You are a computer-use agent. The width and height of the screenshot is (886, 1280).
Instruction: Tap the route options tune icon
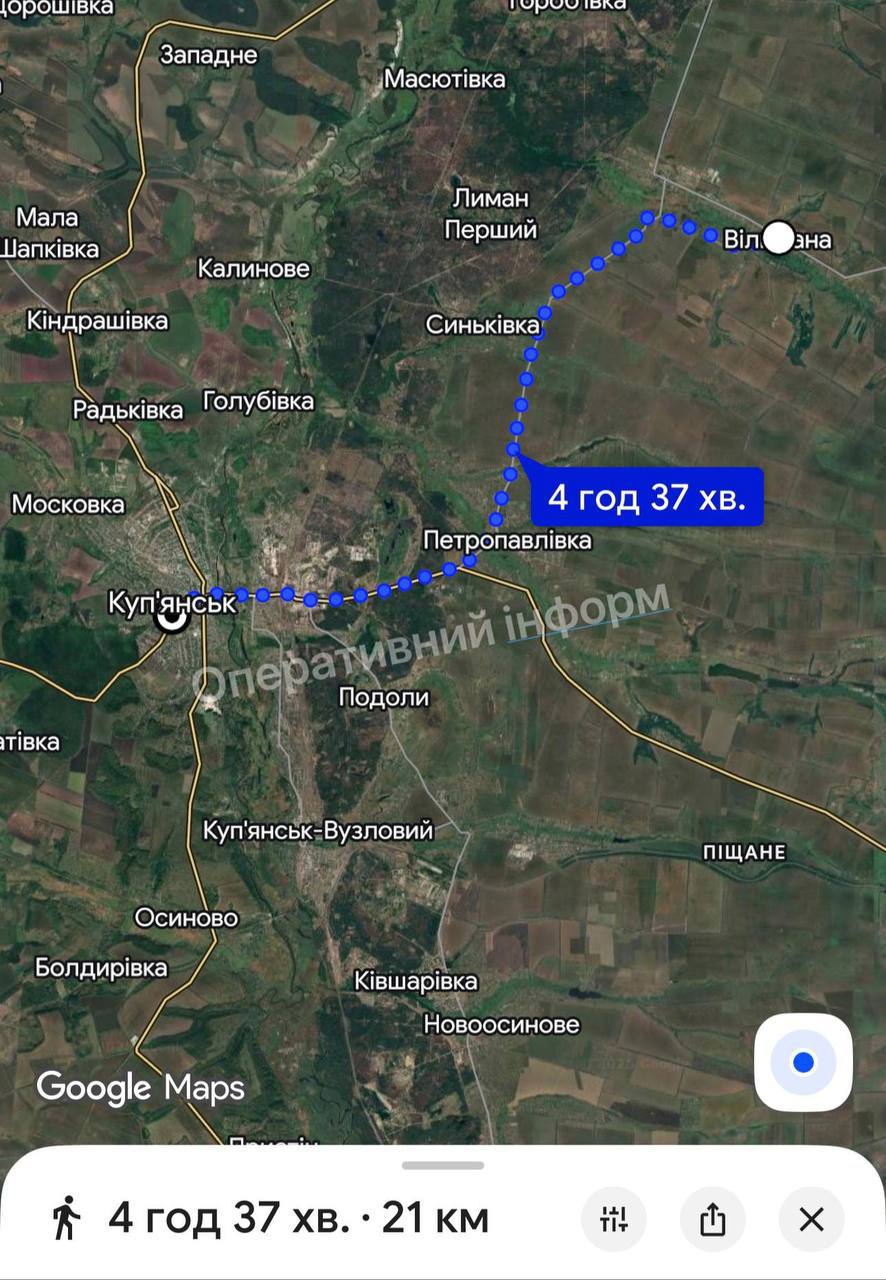coord(613,1218)
